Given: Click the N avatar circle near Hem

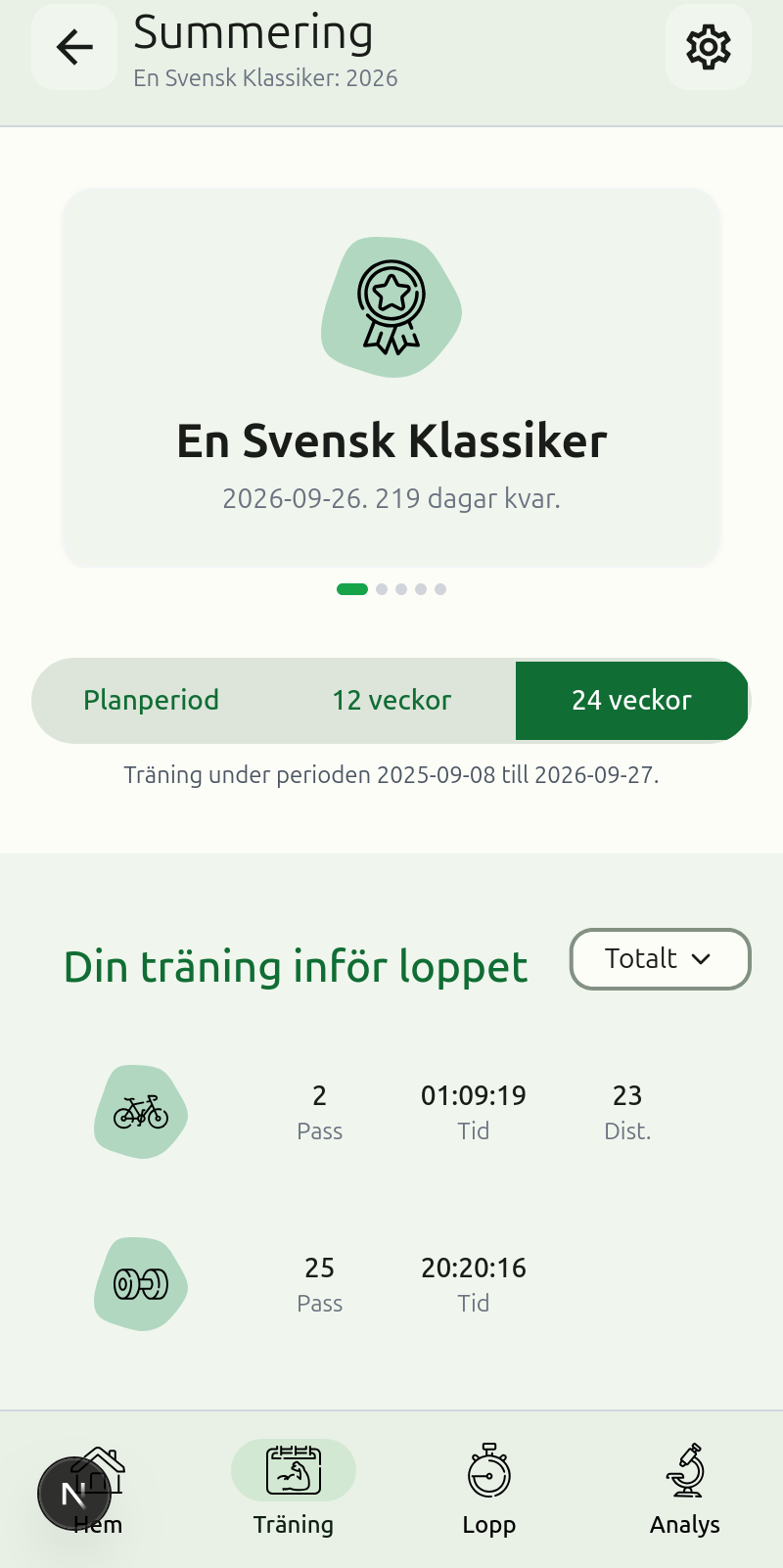Looking at the screenshot, I should click(76, 1493).
